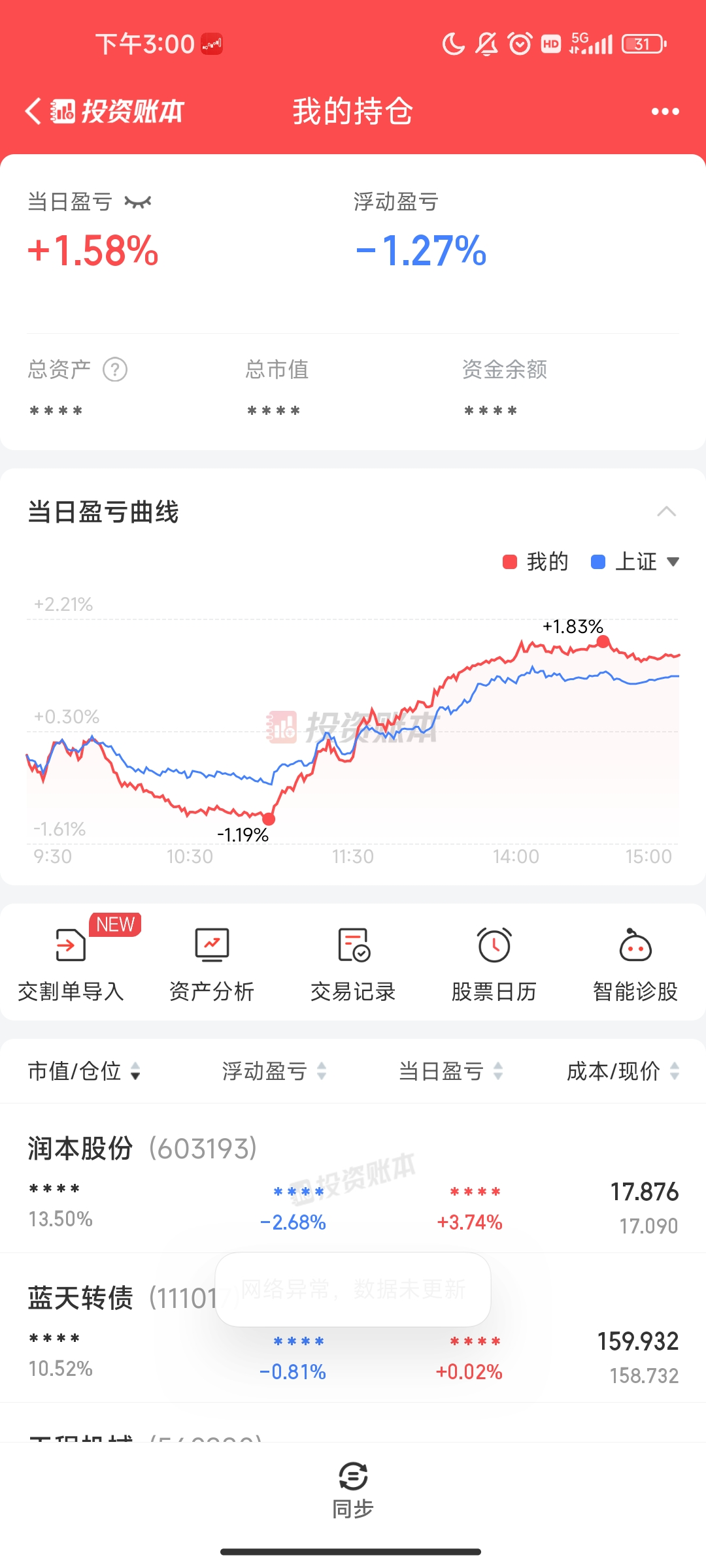
Task: Open the three-dot overflow menu
Action: pos(665,112)
